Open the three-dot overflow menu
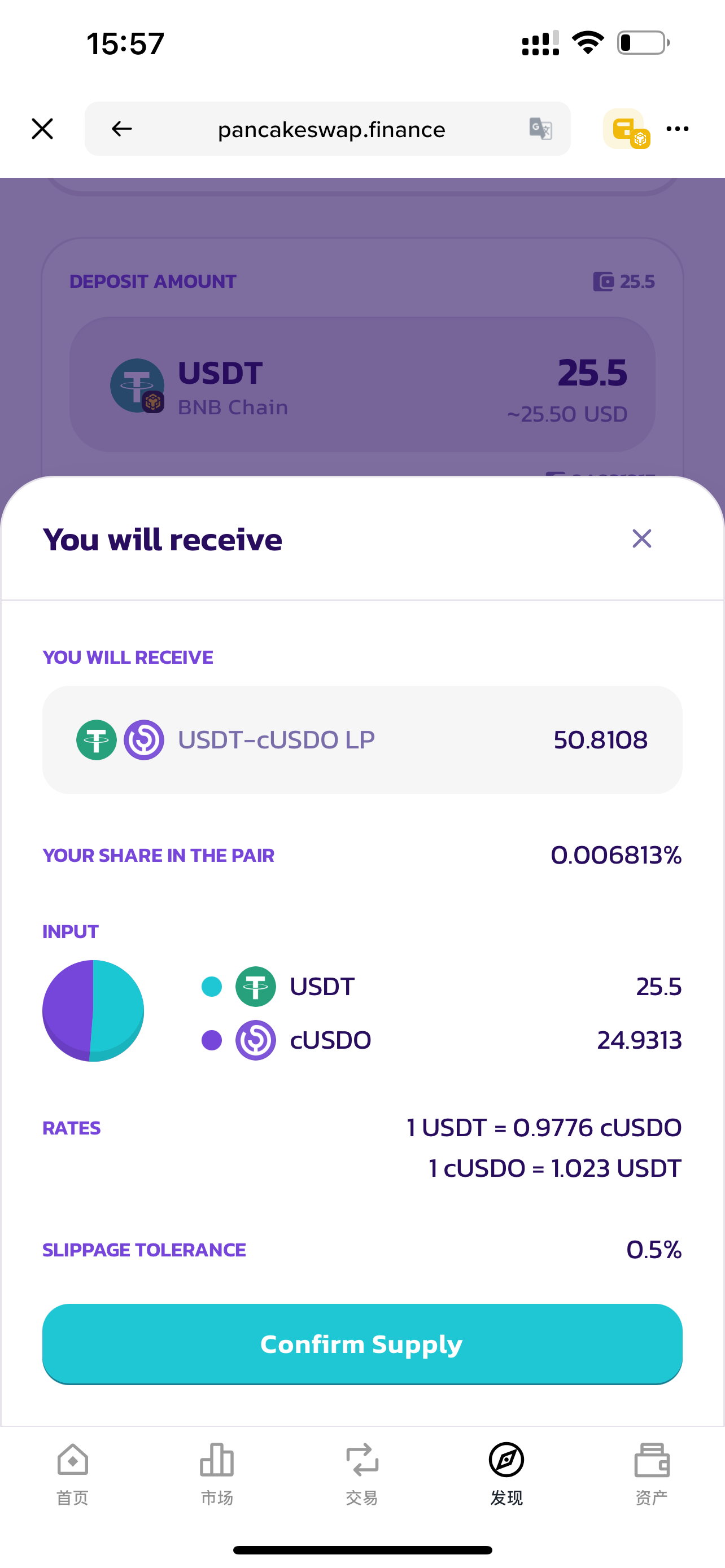 coord(678,129)
